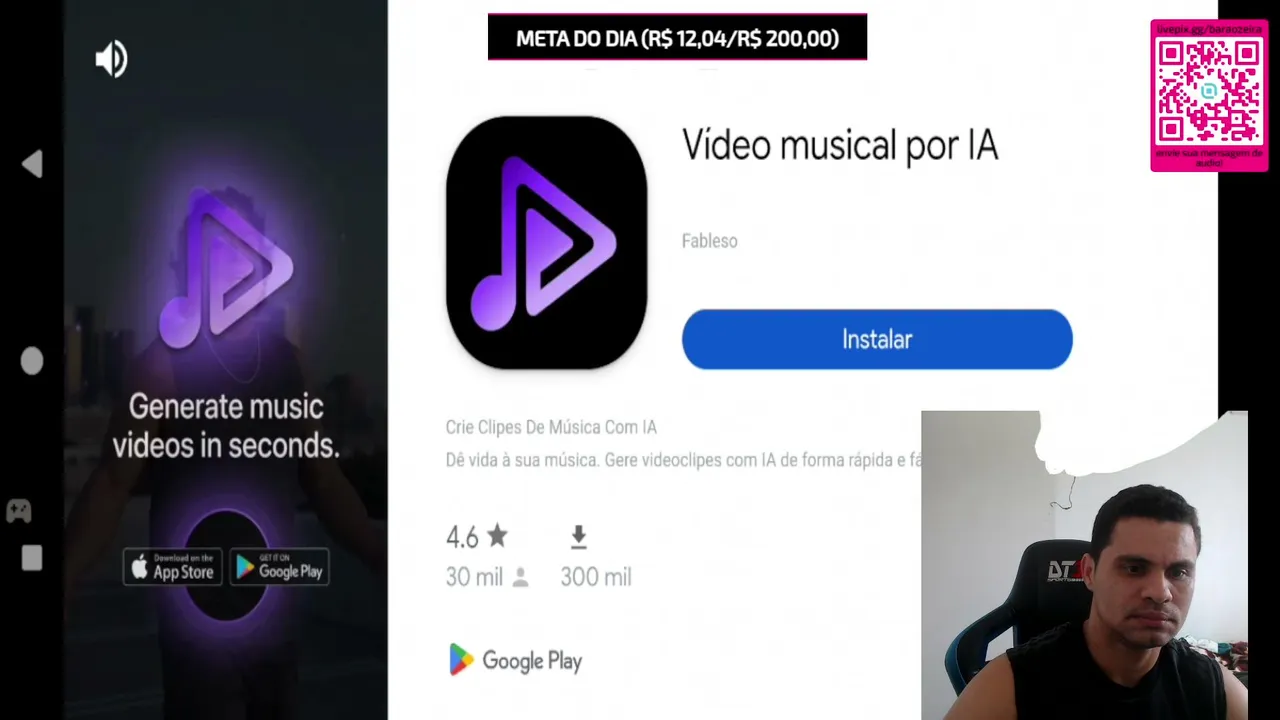Go to the home screen via the circle button
This screenshot has height=720, width=1280.
(x=32, y=361)
